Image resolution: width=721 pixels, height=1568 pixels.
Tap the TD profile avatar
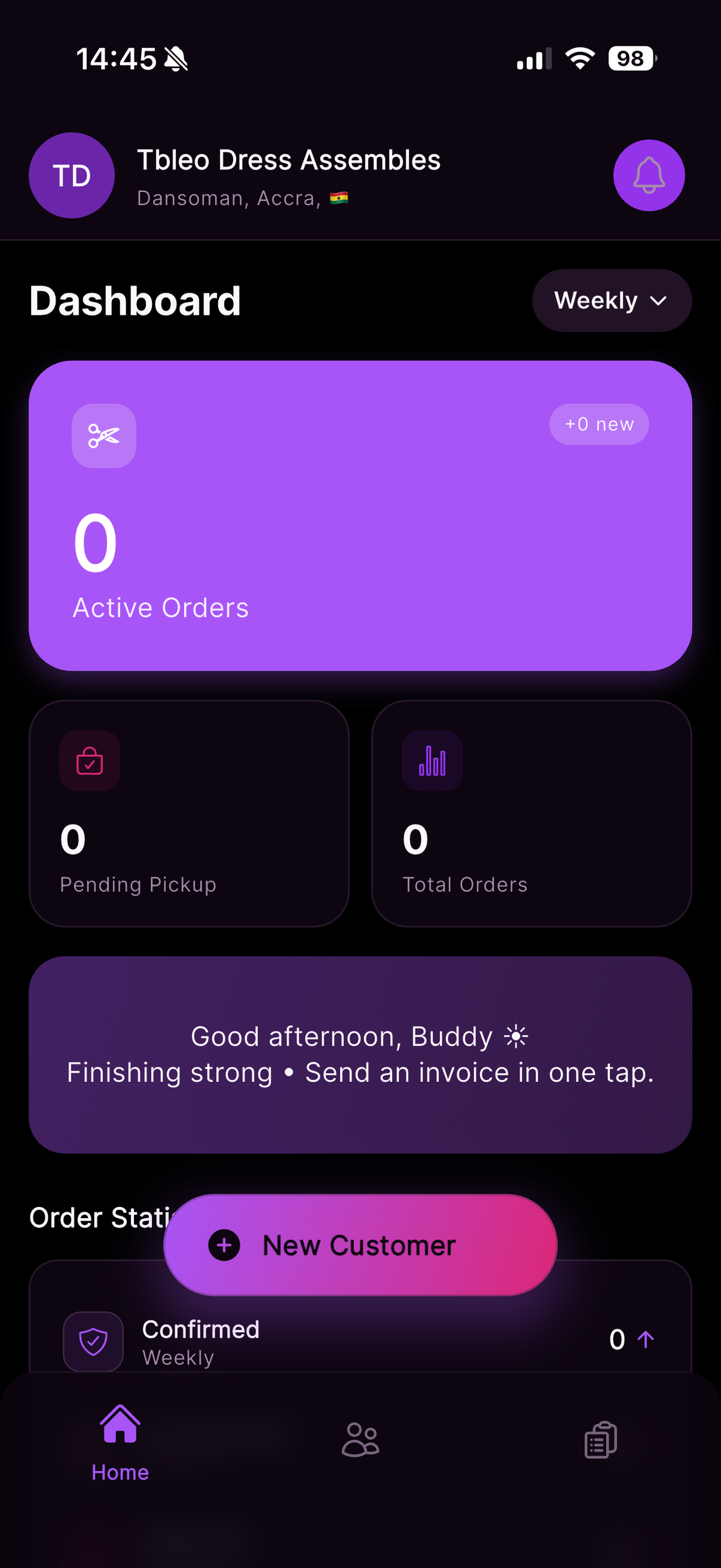coord(71,176)
